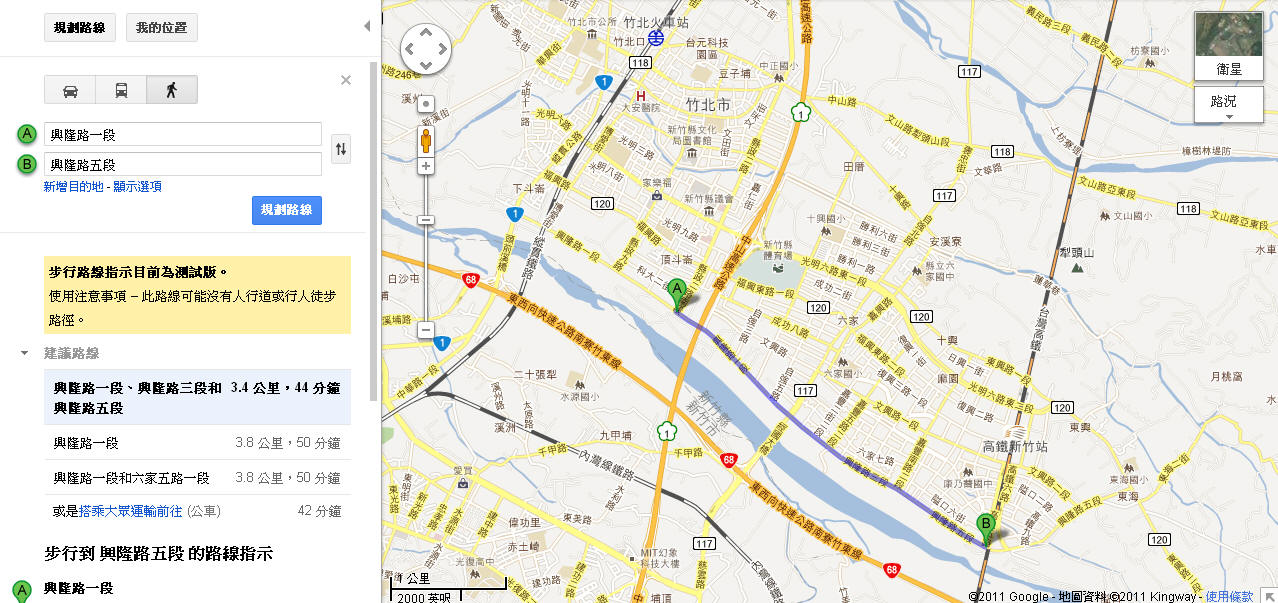Viewport: 1278px width, 603px height.
Task: Choose route 興隆路一段和六家五路一段
Action: coord(197,478)
